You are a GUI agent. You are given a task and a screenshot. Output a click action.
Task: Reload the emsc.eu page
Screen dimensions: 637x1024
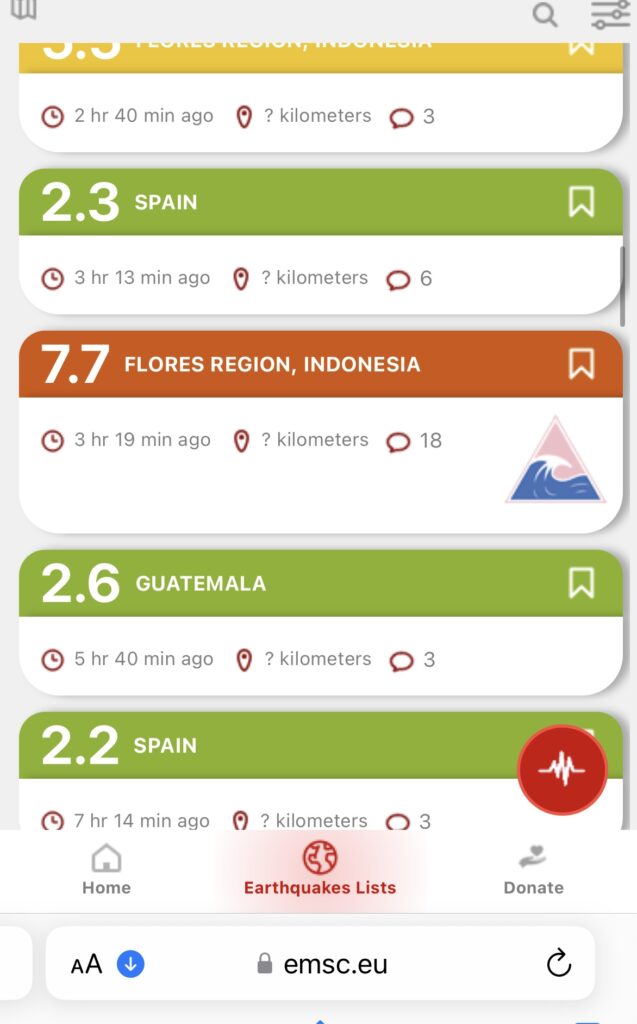[x=559, y=963]
